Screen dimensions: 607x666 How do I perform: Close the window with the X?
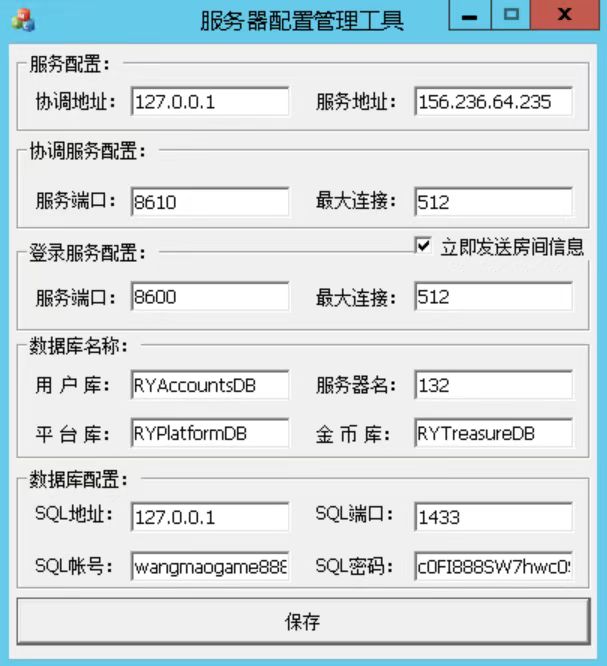coord(567,16)
